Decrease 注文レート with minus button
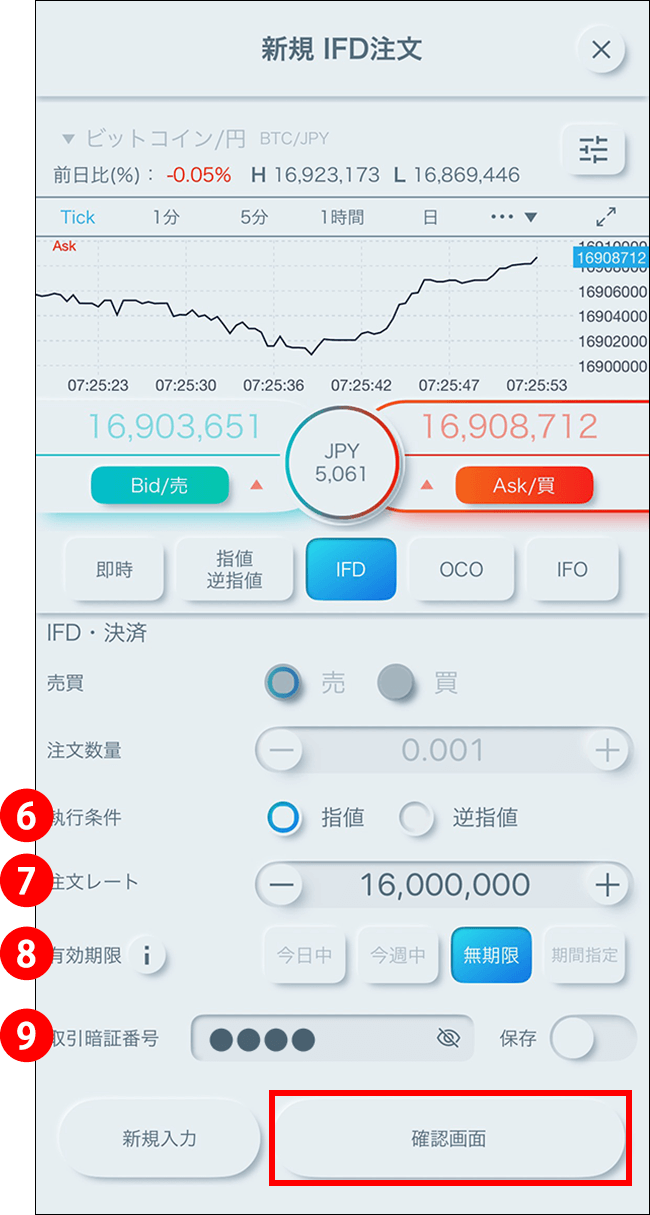Screen dimensions: 650x1215 coord(283,885)
